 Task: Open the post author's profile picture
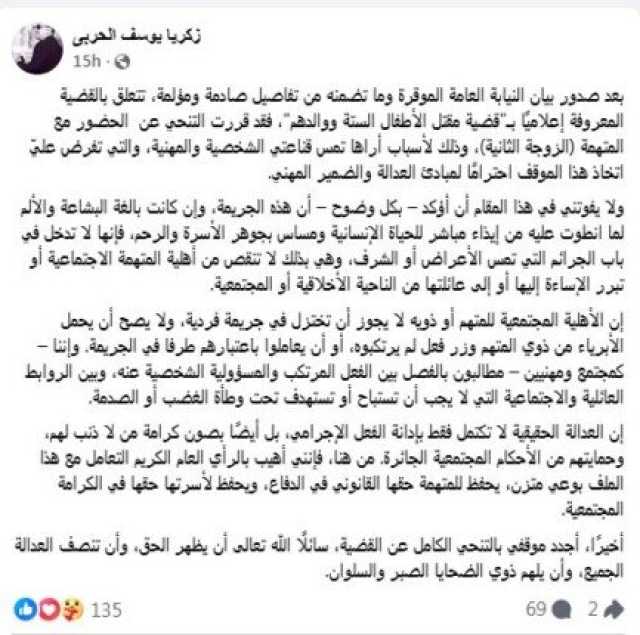[38, 46]
